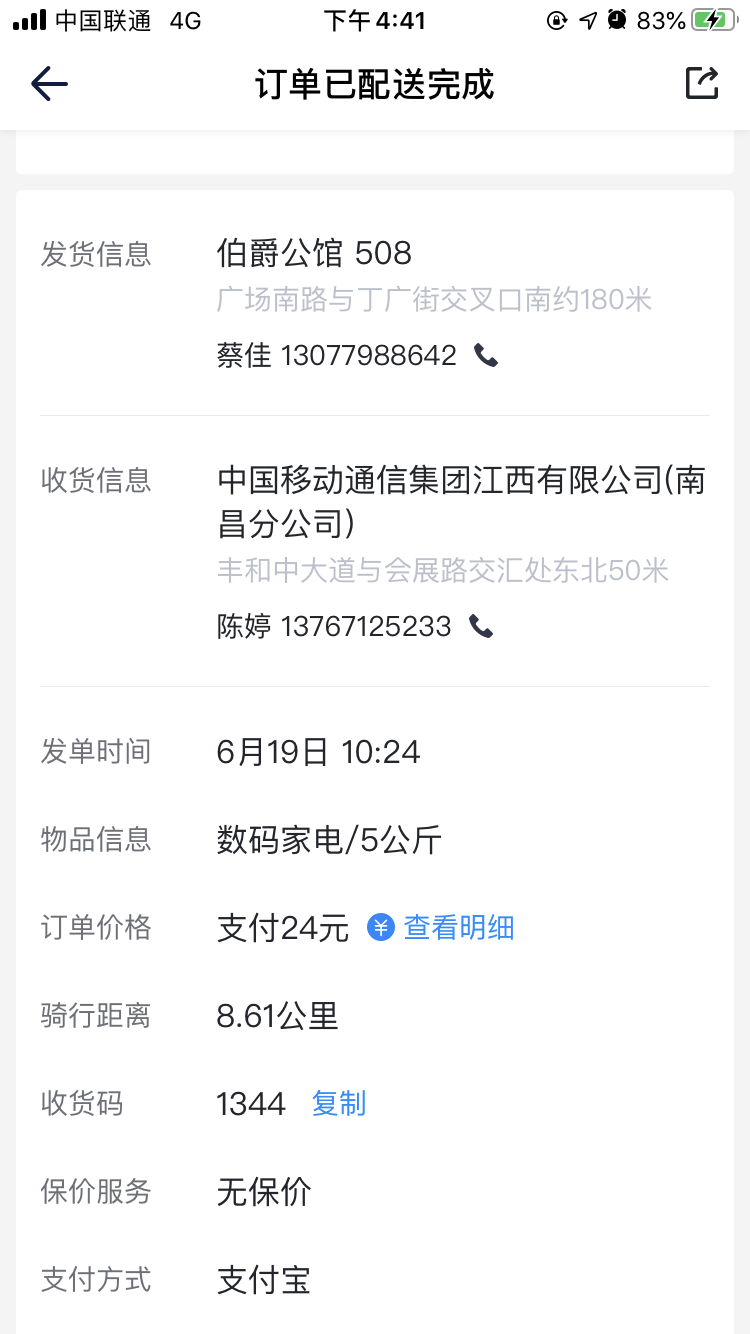Image resolution: width=750 pixels, height=1334 pixels.
Task: Open 查看明细 price breakdown
Action: tap(441, 928)
